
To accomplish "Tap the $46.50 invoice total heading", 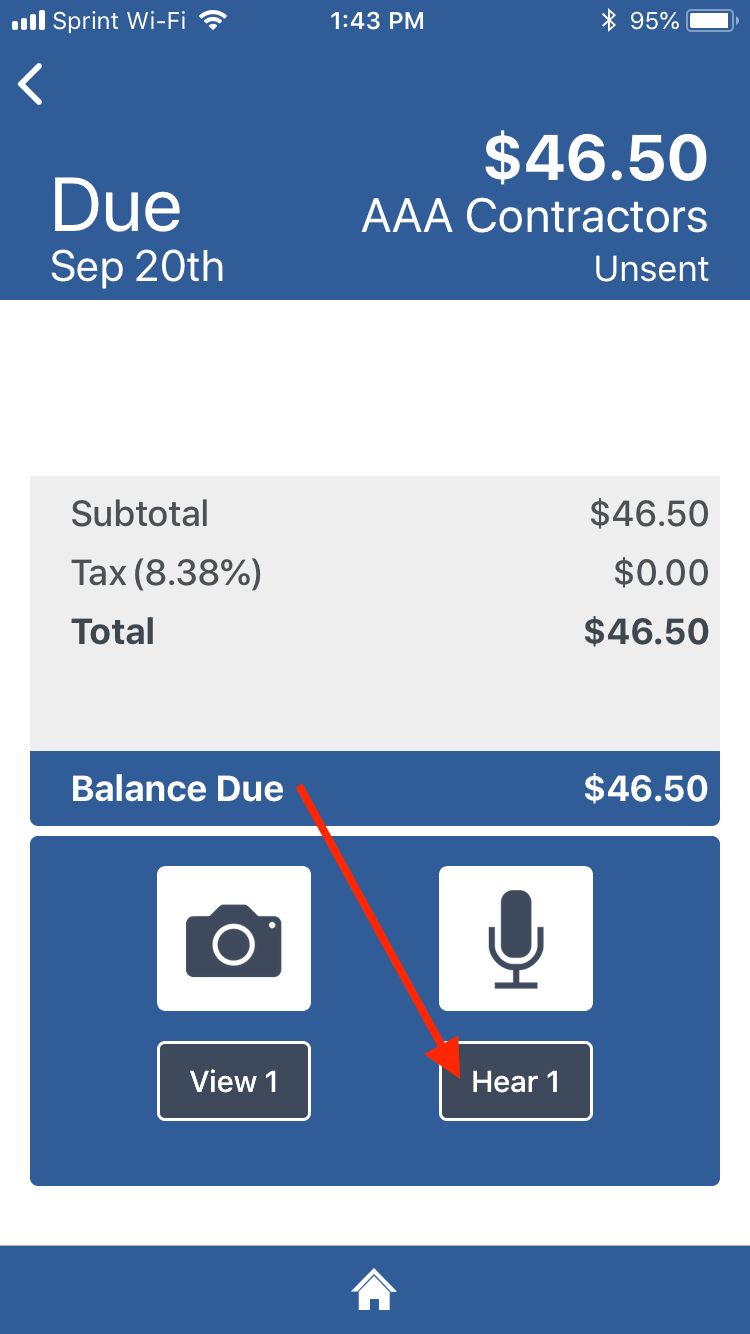I will click(x=596, y=157).
